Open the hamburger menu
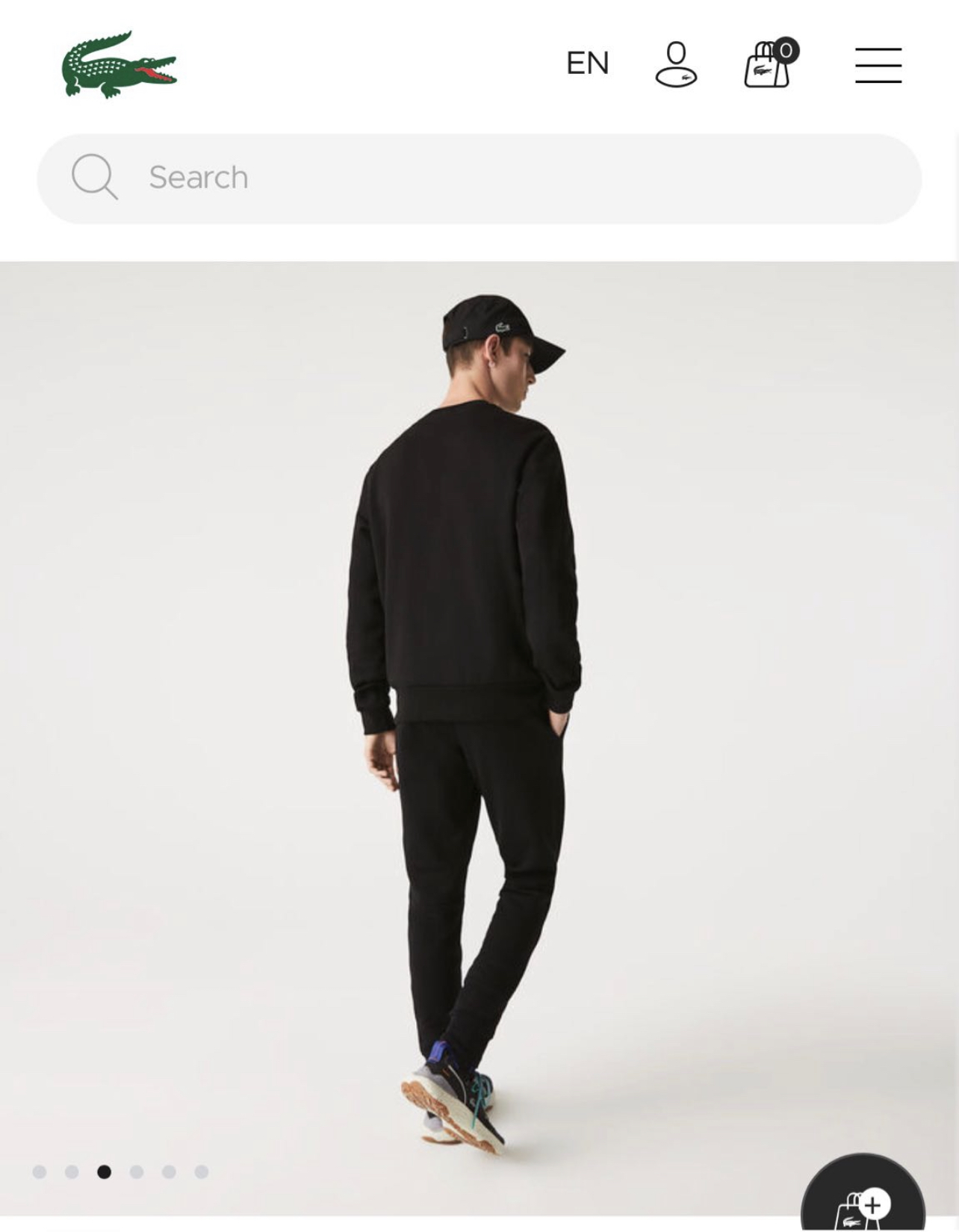The height and width of the screenshot is (1232, 959). pos(878,65)
